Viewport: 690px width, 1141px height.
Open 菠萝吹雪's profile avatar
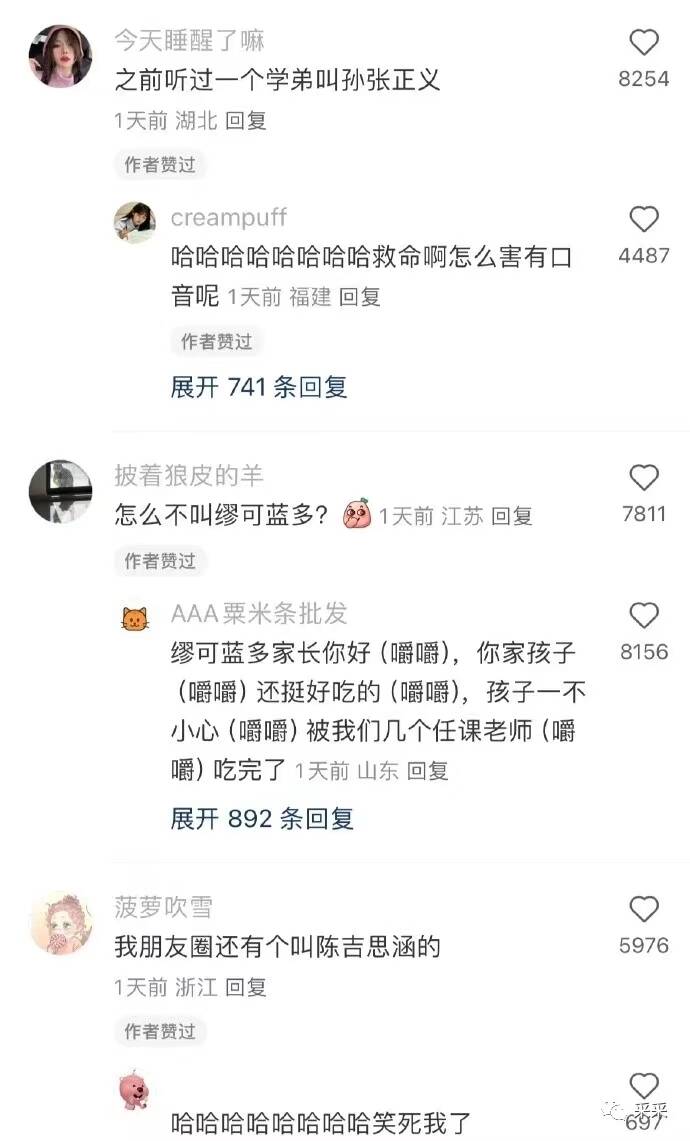click(x=60, y=922)
